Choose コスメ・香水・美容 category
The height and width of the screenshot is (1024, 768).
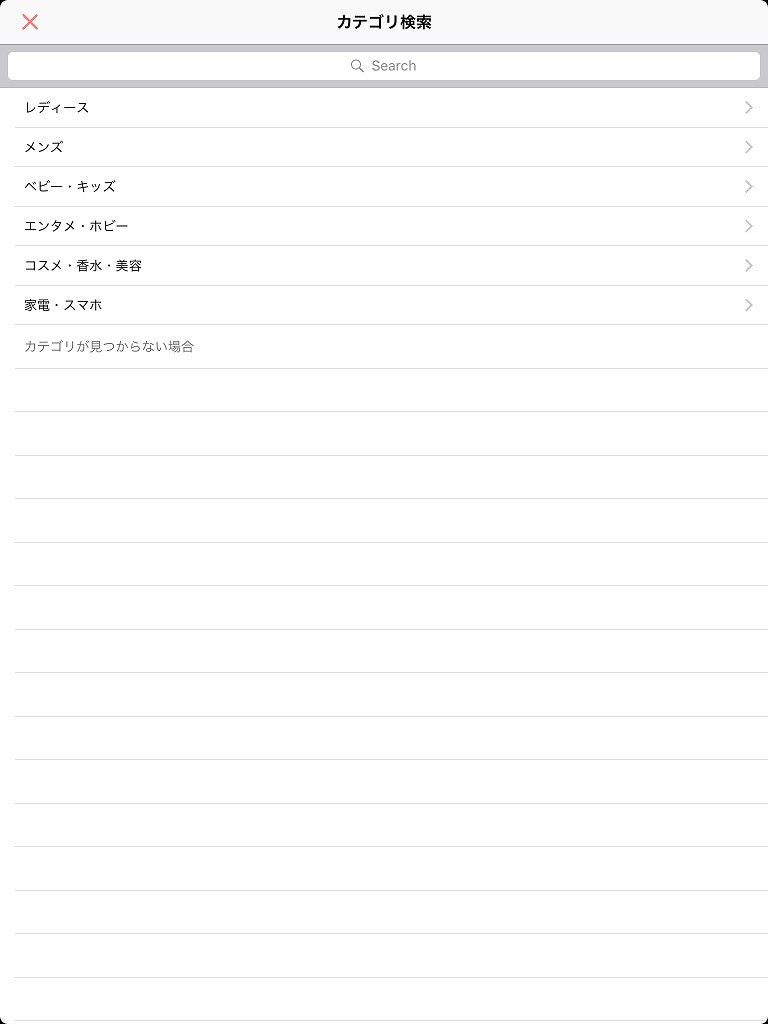coord(384,266)
